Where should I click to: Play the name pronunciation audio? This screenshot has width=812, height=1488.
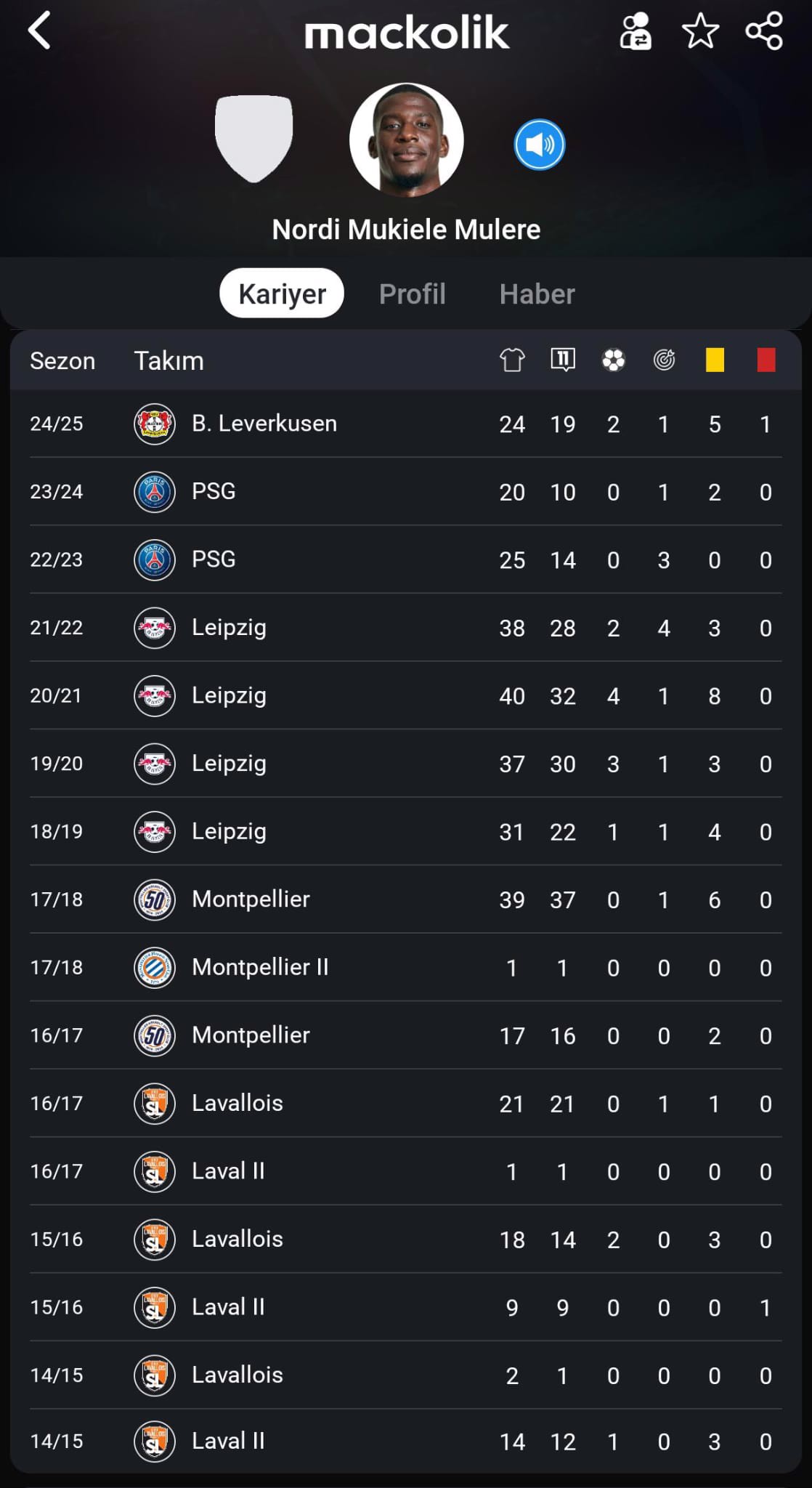(x=539, y=145)
